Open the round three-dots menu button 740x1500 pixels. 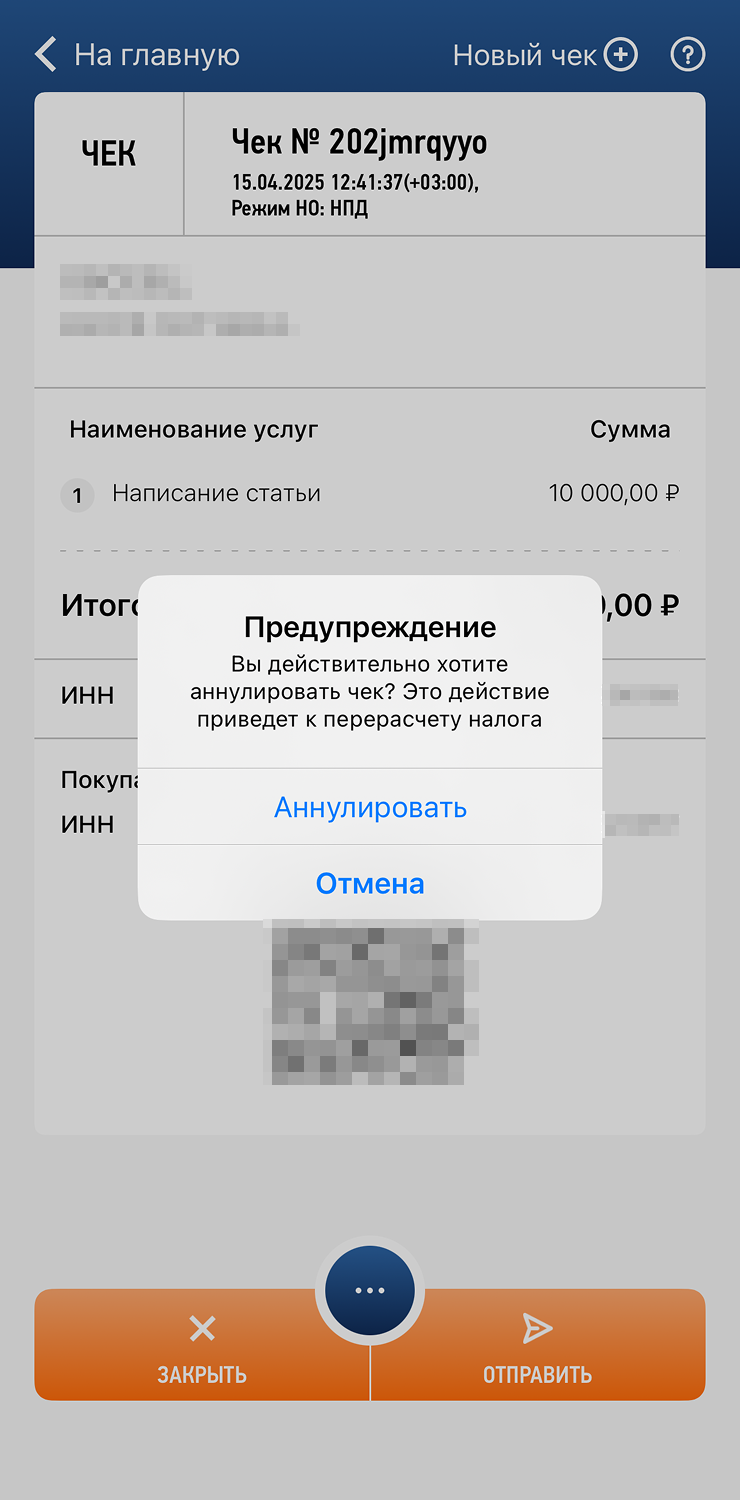[370, 1290]
